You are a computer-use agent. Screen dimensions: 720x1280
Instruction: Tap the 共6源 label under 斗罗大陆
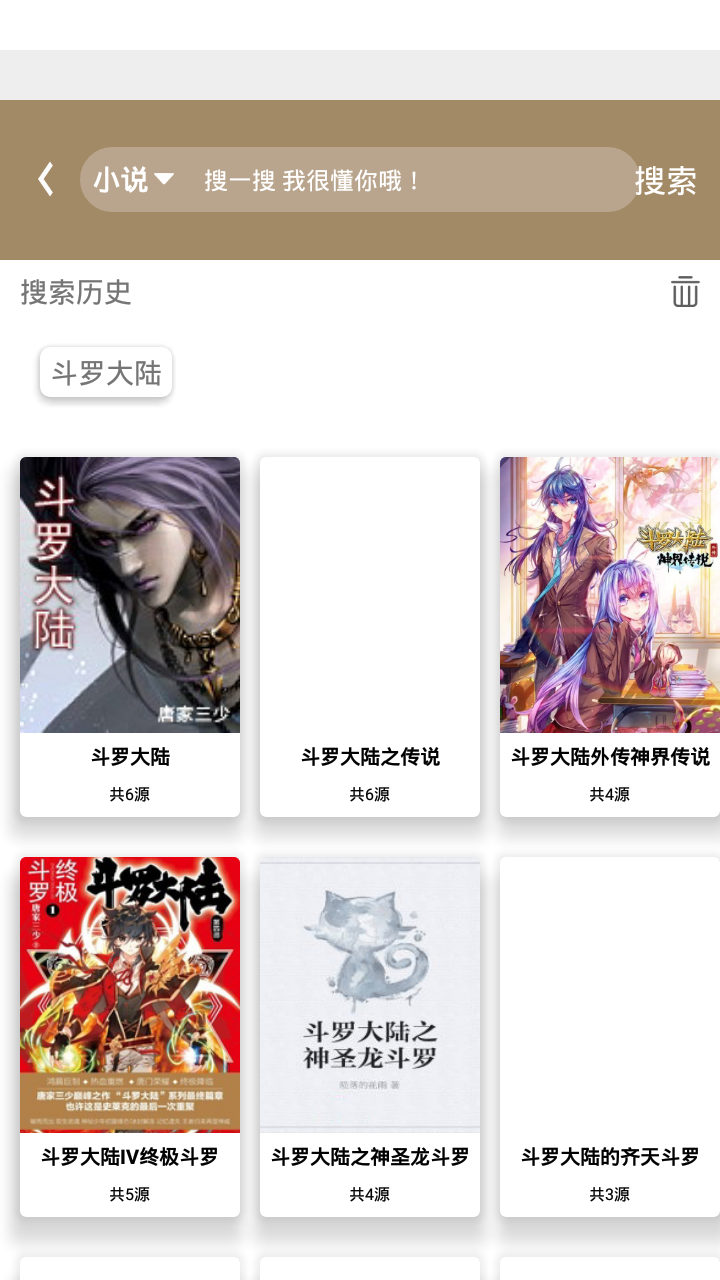point(130,793)
